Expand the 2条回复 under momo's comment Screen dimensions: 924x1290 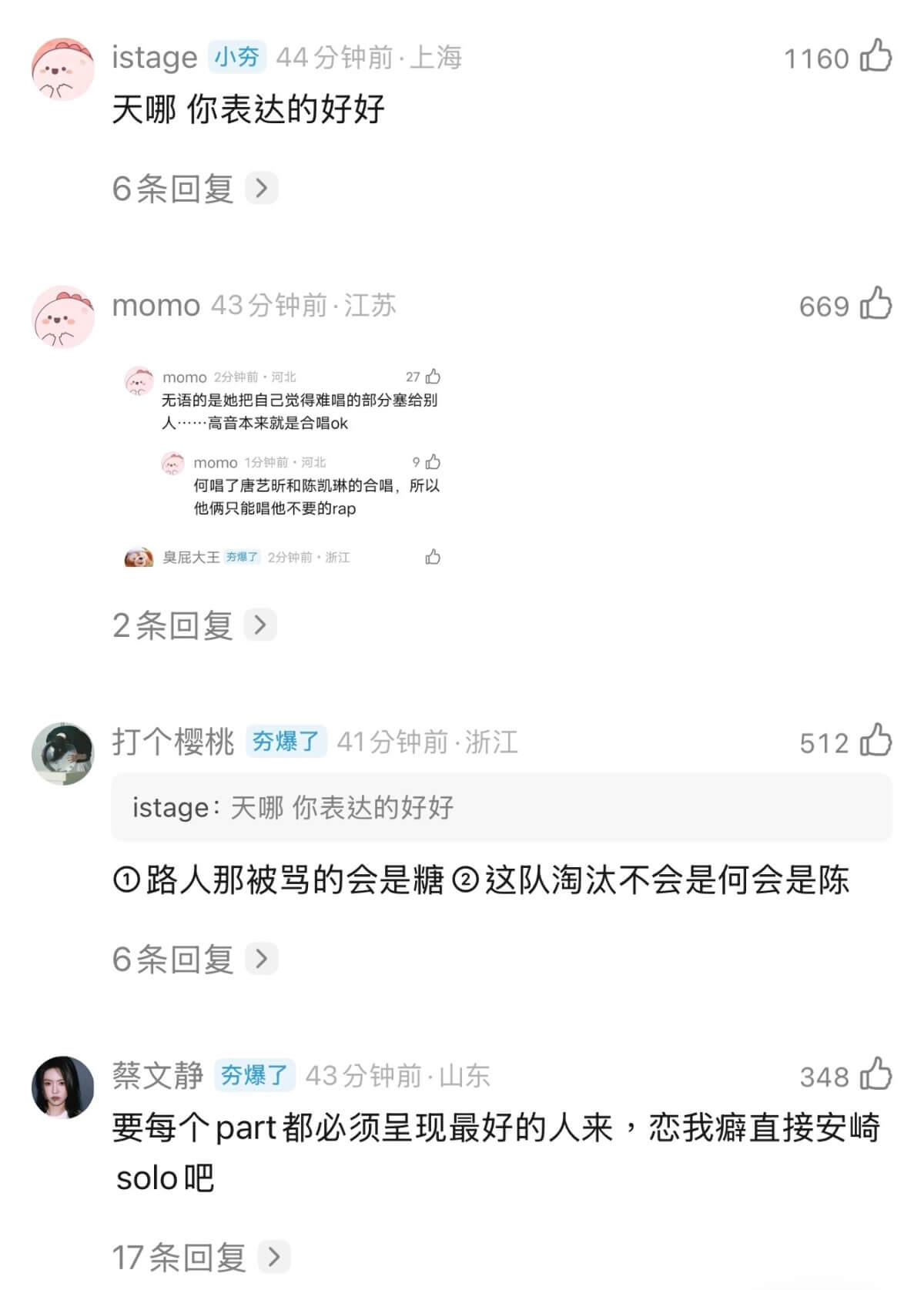[x=193, y=625]
